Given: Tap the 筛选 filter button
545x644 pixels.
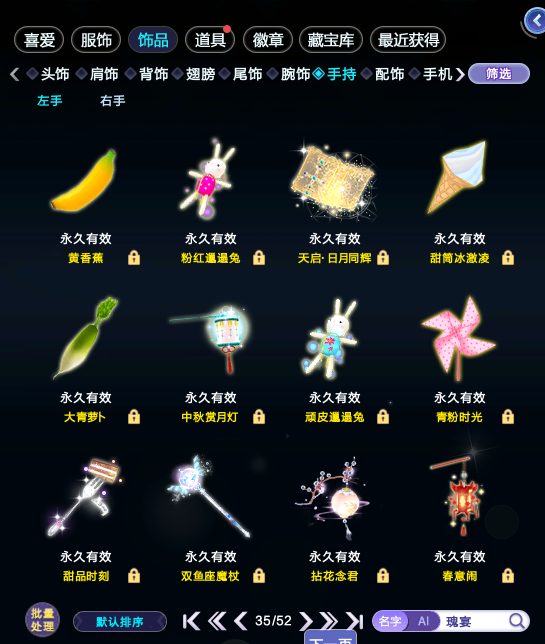Looking at the screenshot, I should (x=499, y=74).
